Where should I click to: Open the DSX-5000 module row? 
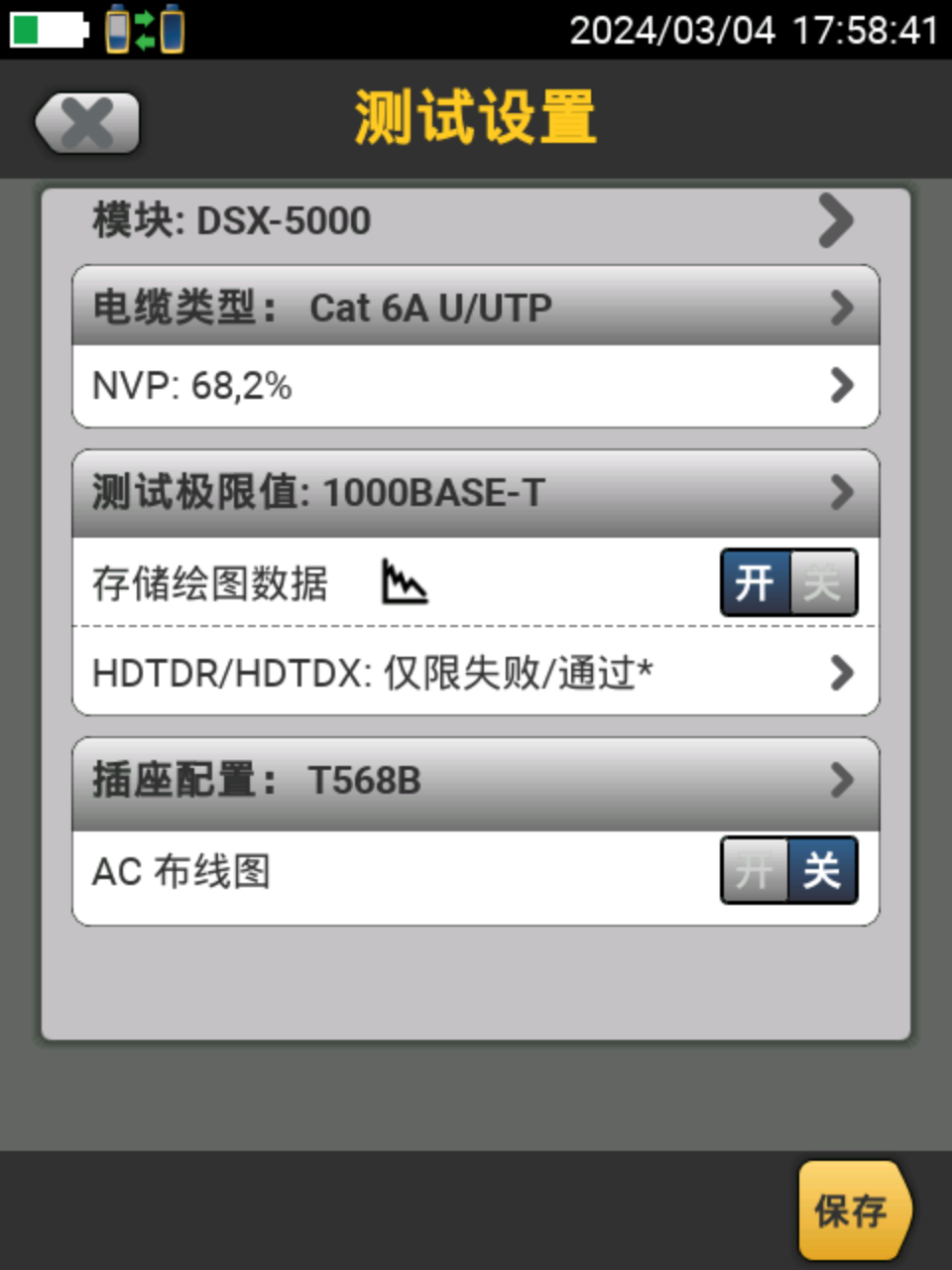(476, 220)
